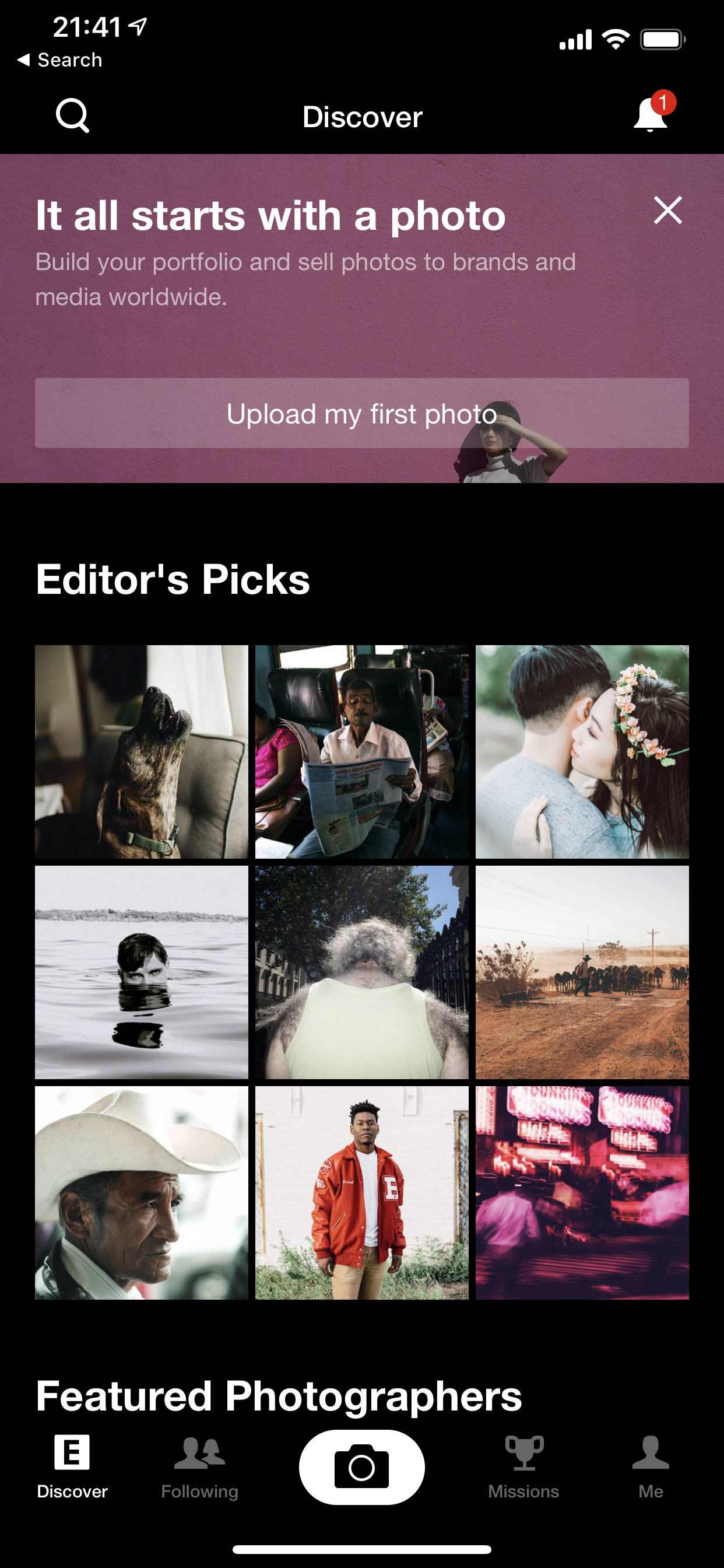This screenshot has height=1568, width=724.
Task: Go to the Me tab
Action: coord(651,1467)
